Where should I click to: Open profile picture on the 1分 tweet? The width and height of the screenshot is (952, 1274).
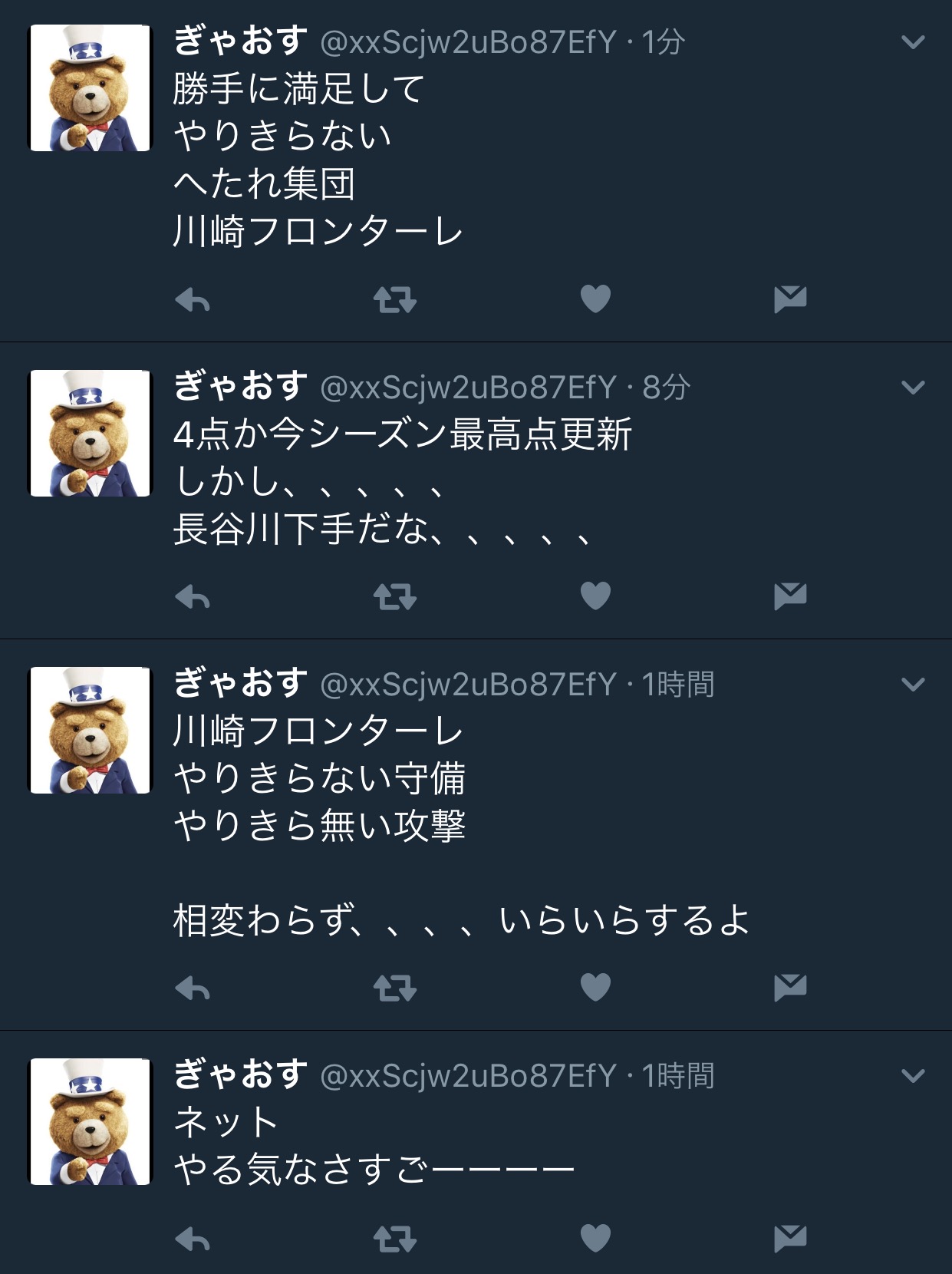(90, 87)
